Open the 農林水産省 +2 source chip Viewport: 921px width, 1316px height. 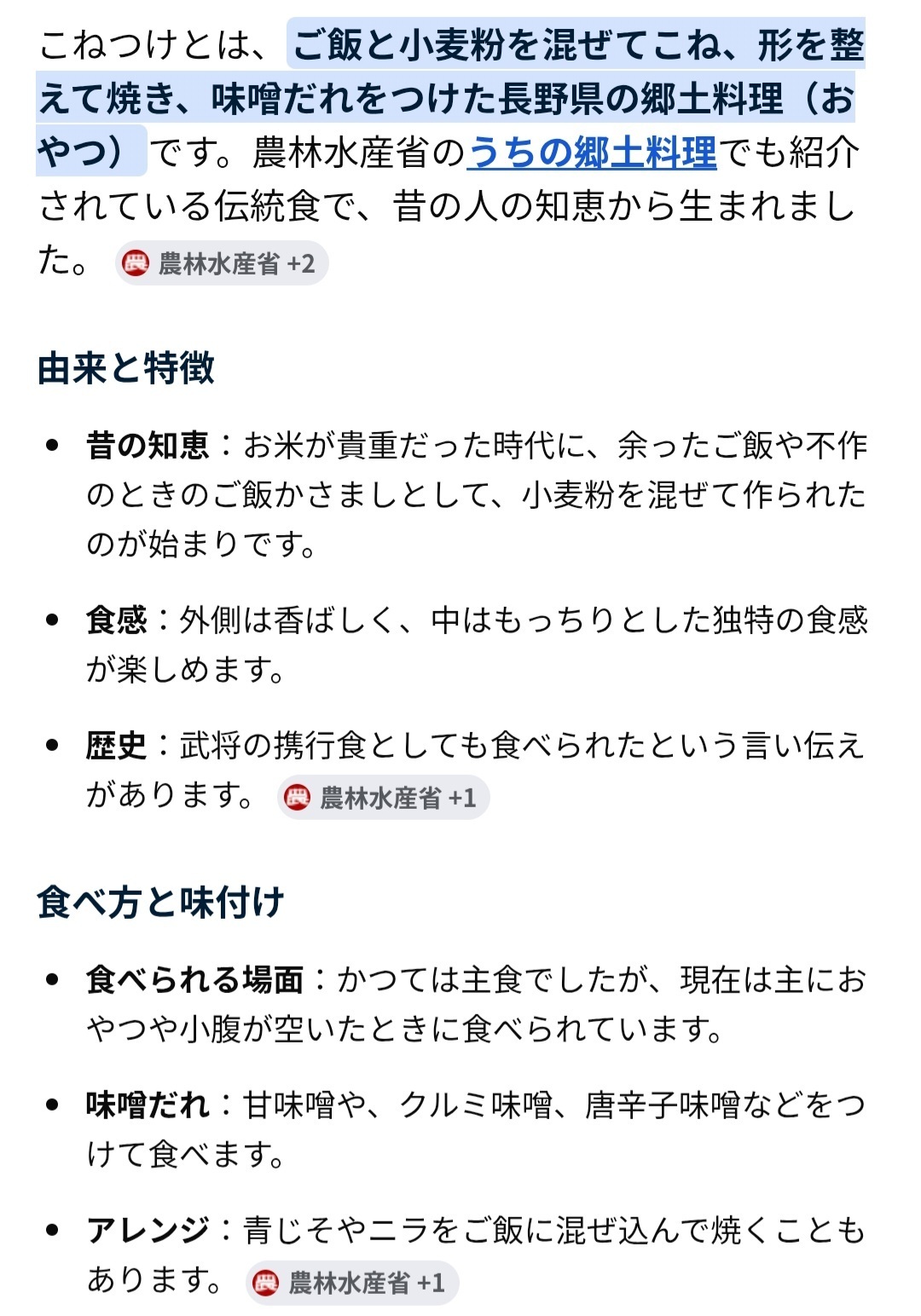222,263
